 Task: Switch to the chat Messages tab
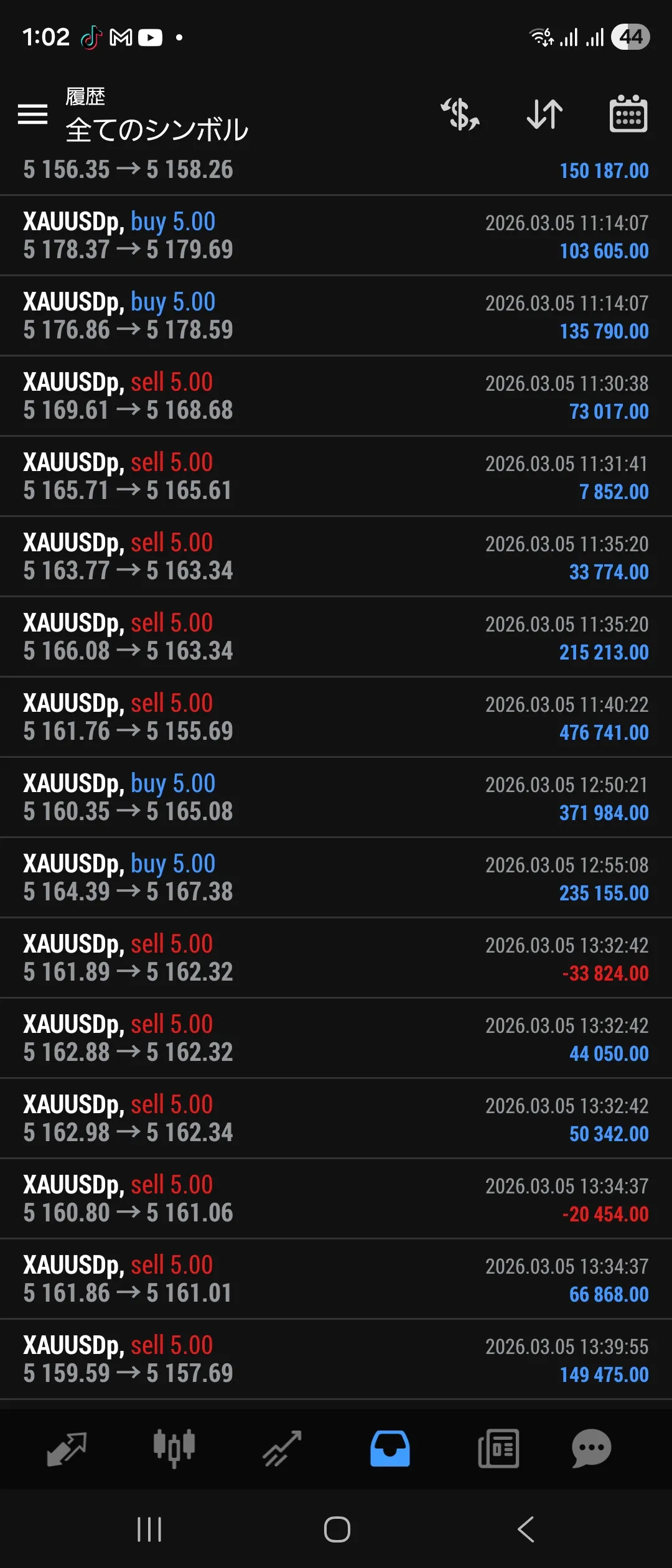[591, 1449]
